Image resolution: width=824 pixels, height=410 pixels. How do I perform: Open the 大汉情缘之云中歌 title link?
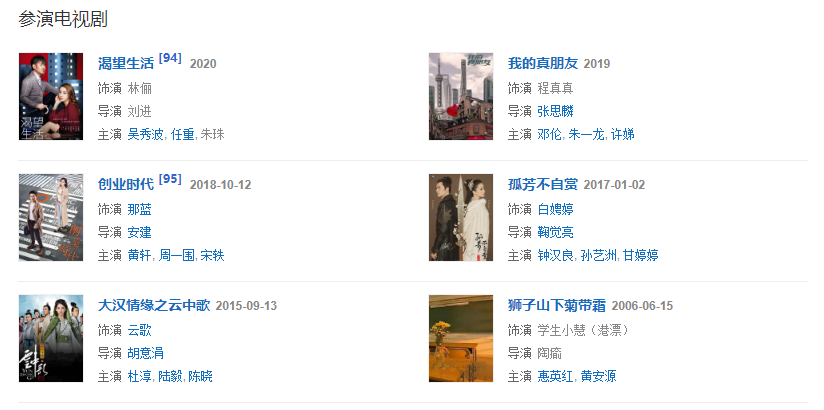(x=153, y=305)
